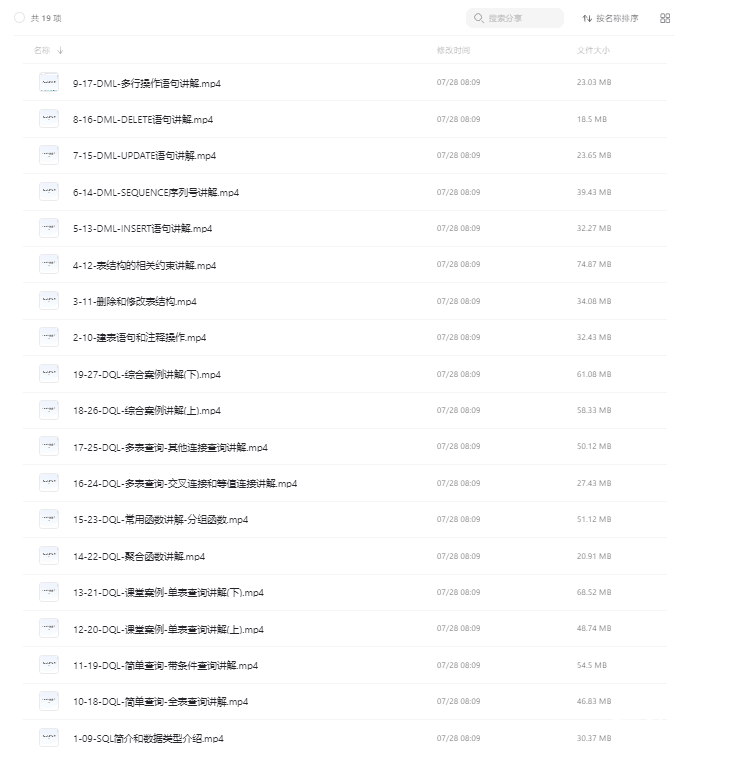This screenshot has height=759, width=735.
Task: Open 6-14-DML-SEQUENCE序列号讲解.mp4
Action: (155, 192)
